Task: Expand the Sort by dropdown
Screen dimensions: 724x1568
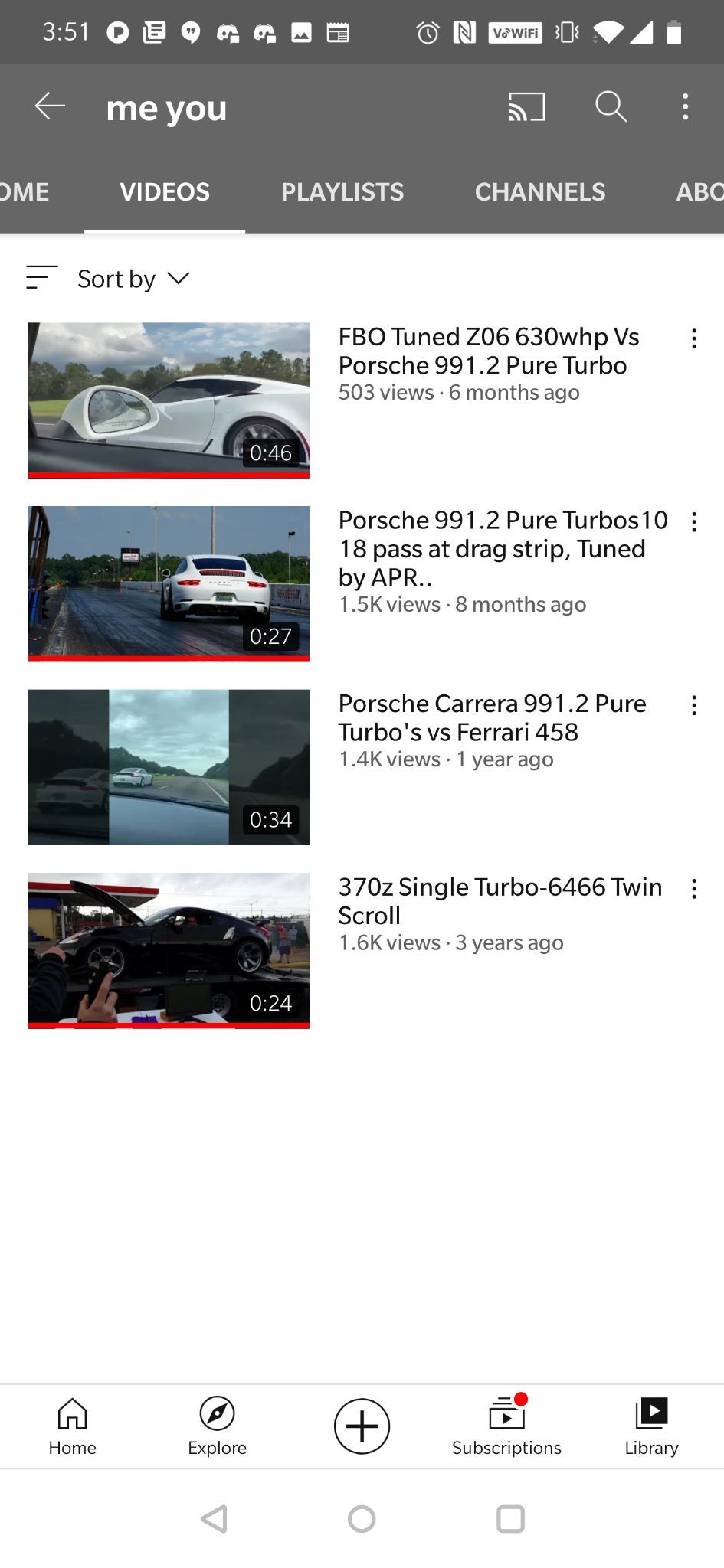Action: 132,279
